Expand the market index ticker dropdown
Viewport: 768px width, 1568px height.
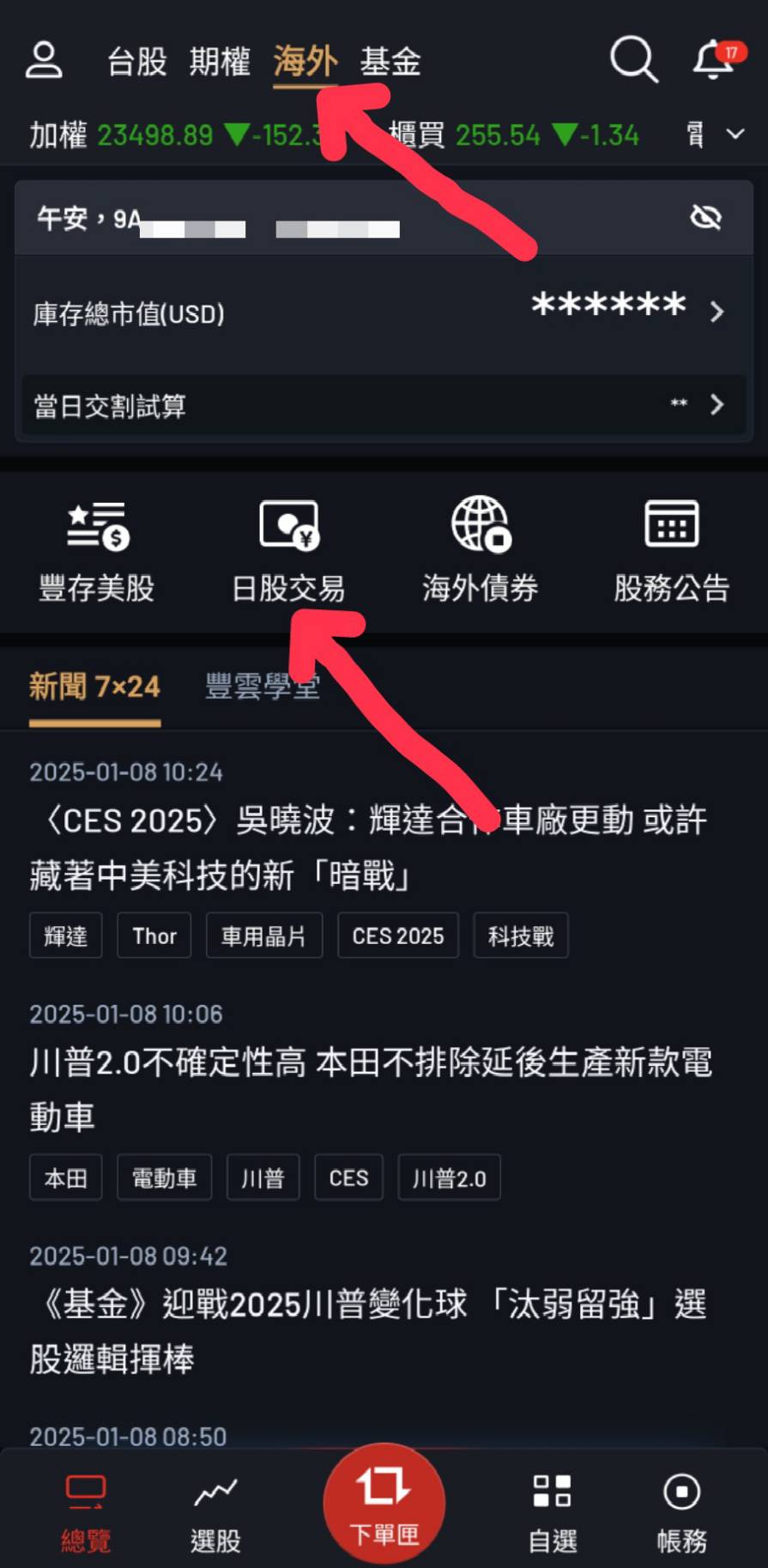click(x=735, y=134)
